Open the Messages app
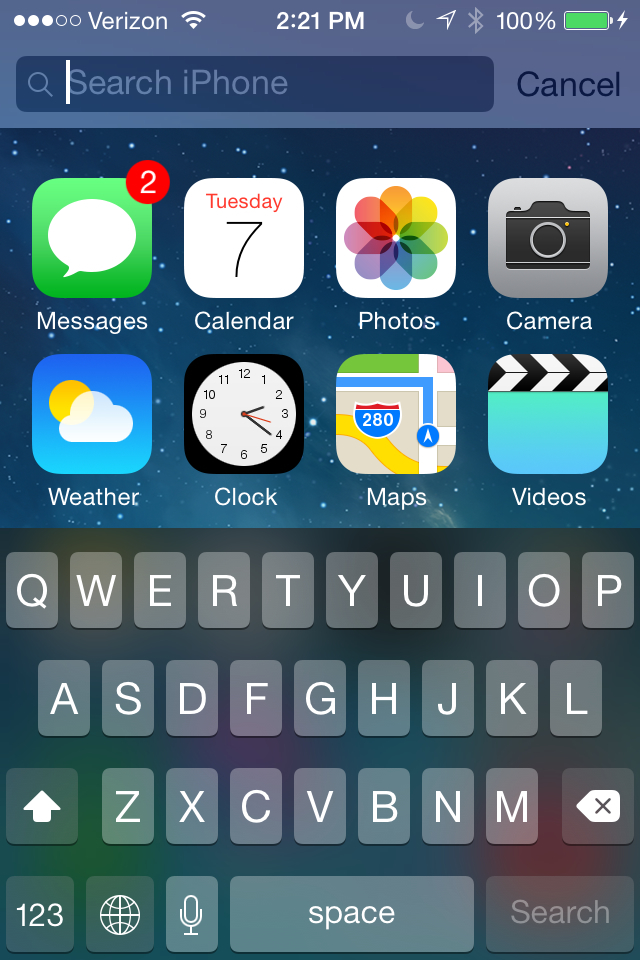The width and height of the screenshot is (640, 960). coord(92,238)
